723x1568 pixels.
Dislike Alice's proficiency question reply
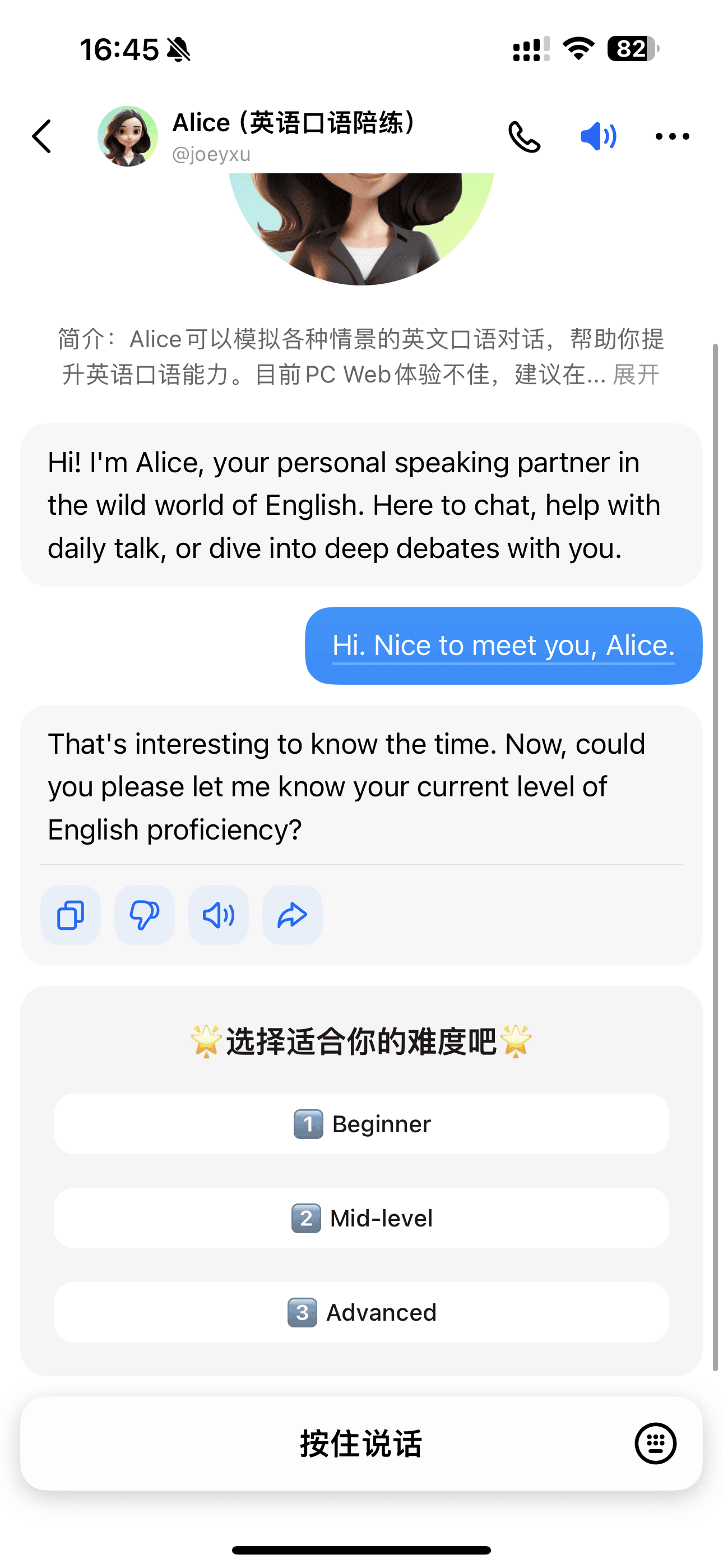[144, 915]
